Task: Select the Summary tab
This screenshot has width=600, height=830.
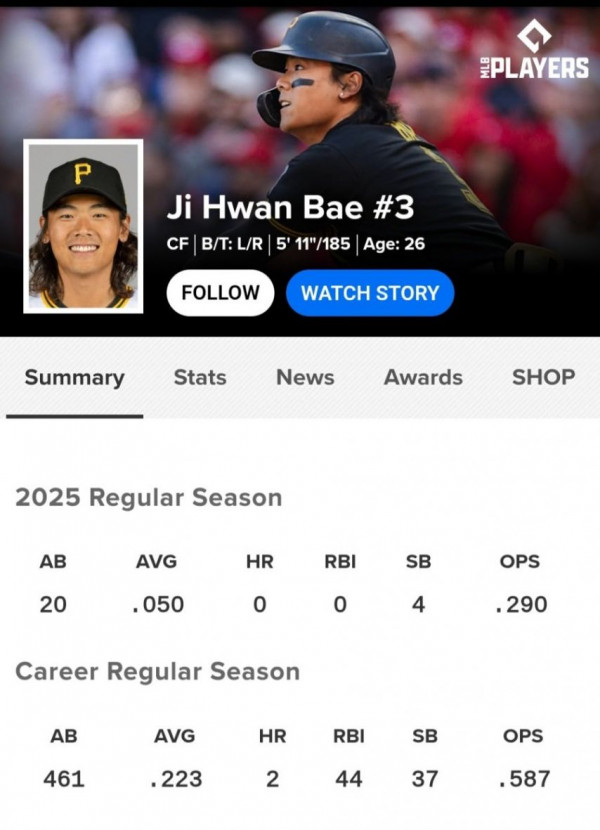Action: tap(75, 377)
